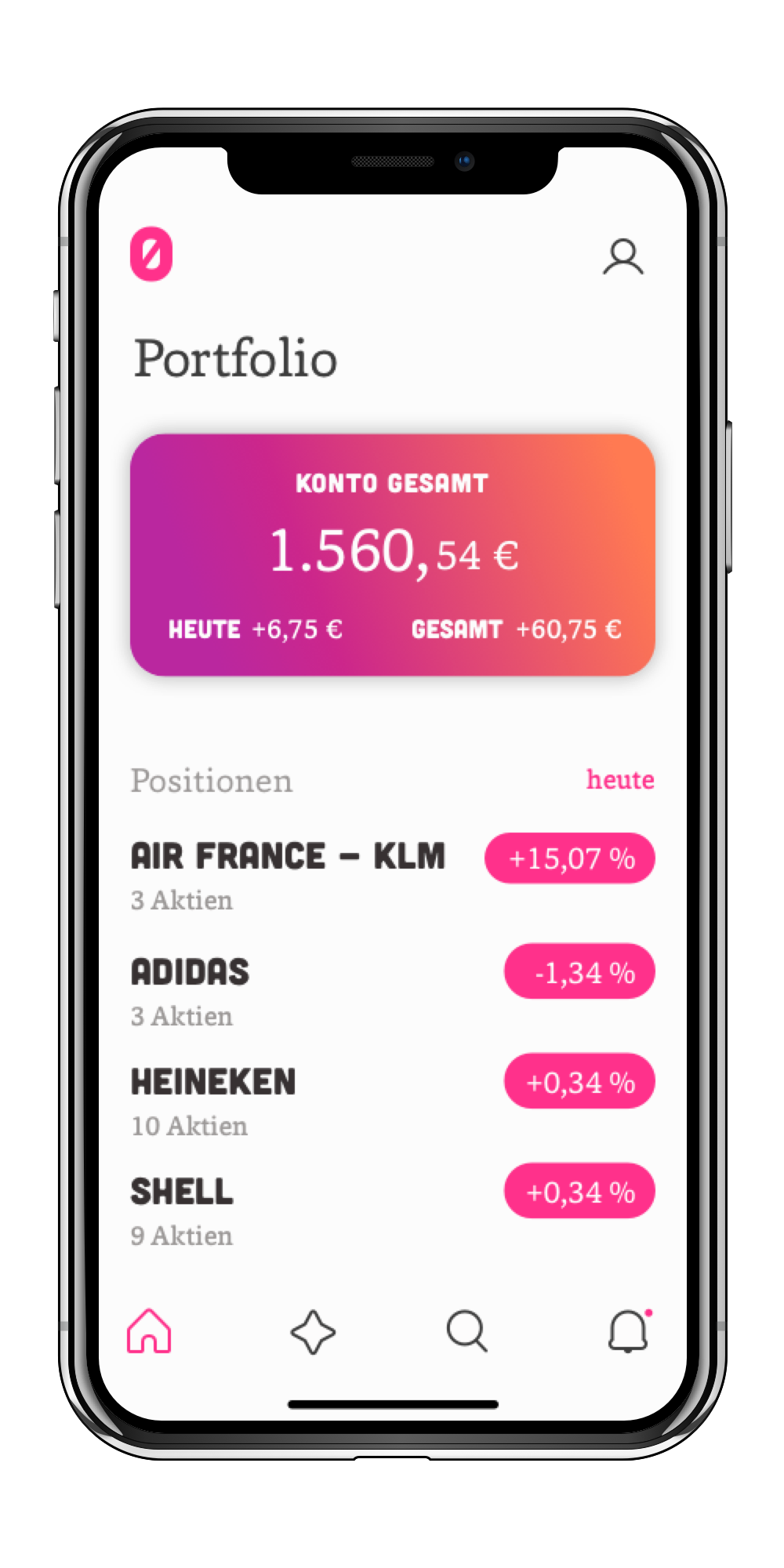
Task: Tap the +15,07 % badge for Air France
Action: pos(570,858)
